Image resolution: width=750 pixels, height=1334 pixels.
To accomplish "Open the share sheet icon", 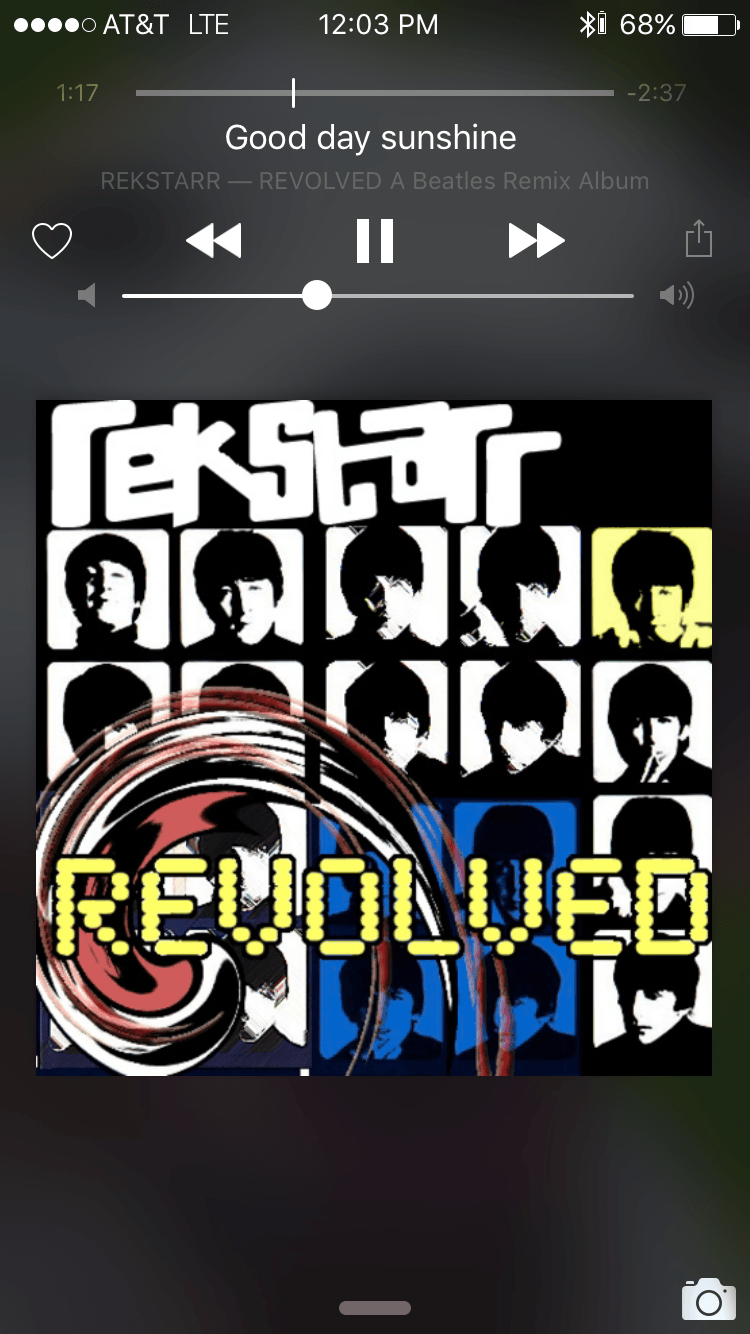I will 698,240.
